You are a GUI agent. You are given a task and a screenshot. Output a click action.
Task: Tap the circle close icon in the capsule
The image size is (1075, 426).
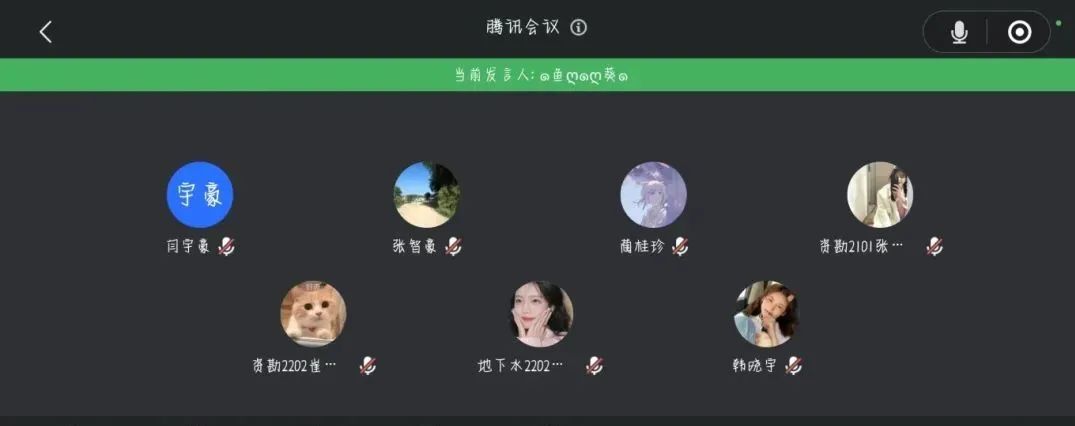click(x=1019, y=33)
